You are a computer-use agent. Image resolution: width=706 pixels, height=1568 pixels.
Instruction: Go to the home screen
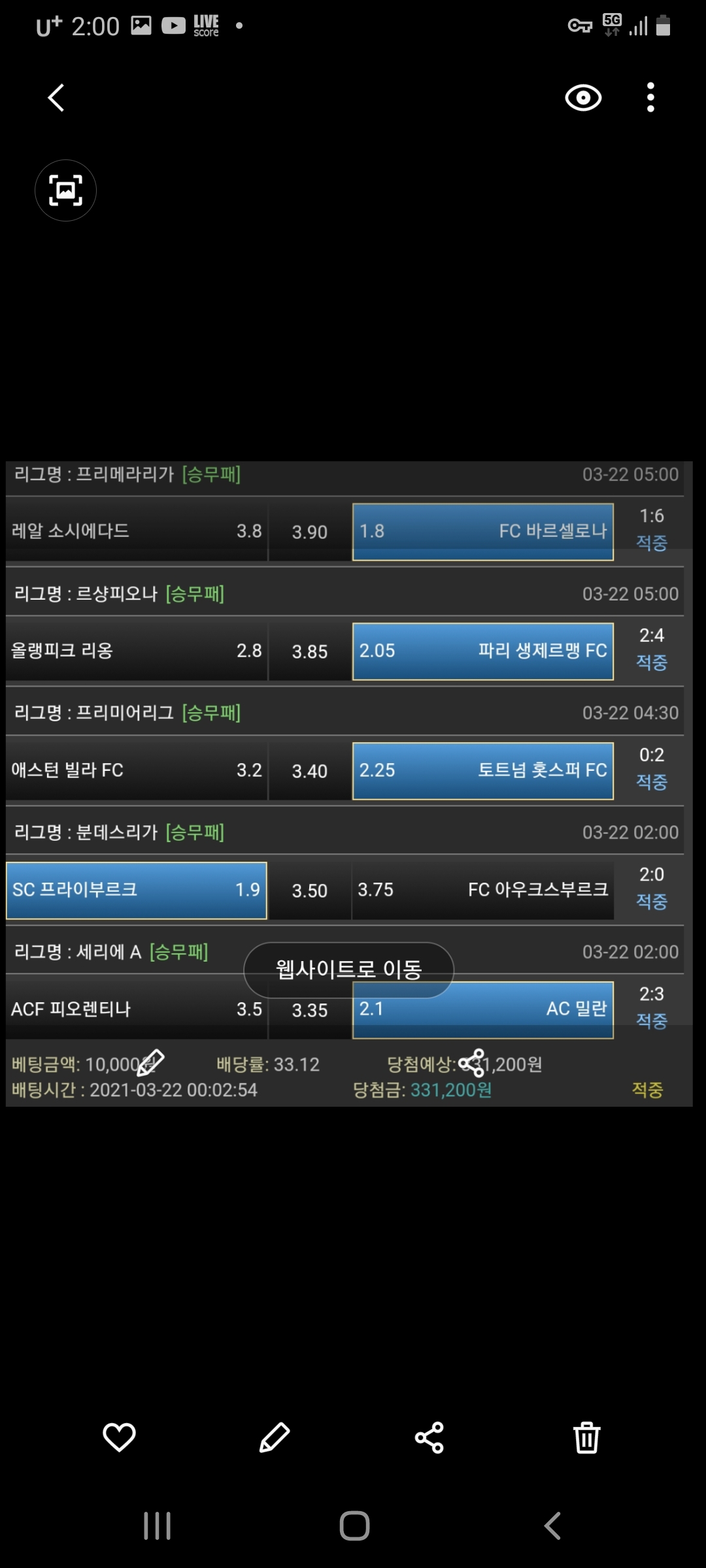click(354, 1526)
